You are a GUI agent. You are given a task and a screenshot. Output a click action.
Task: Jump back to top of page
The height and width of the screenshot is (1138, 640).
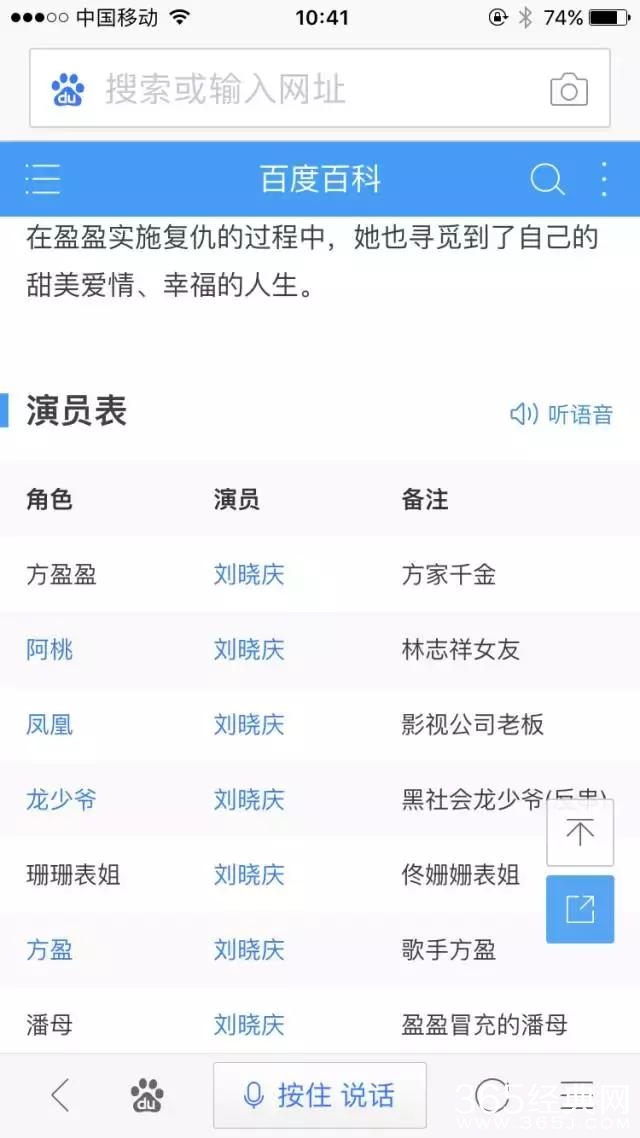click(x=580, y=832)
